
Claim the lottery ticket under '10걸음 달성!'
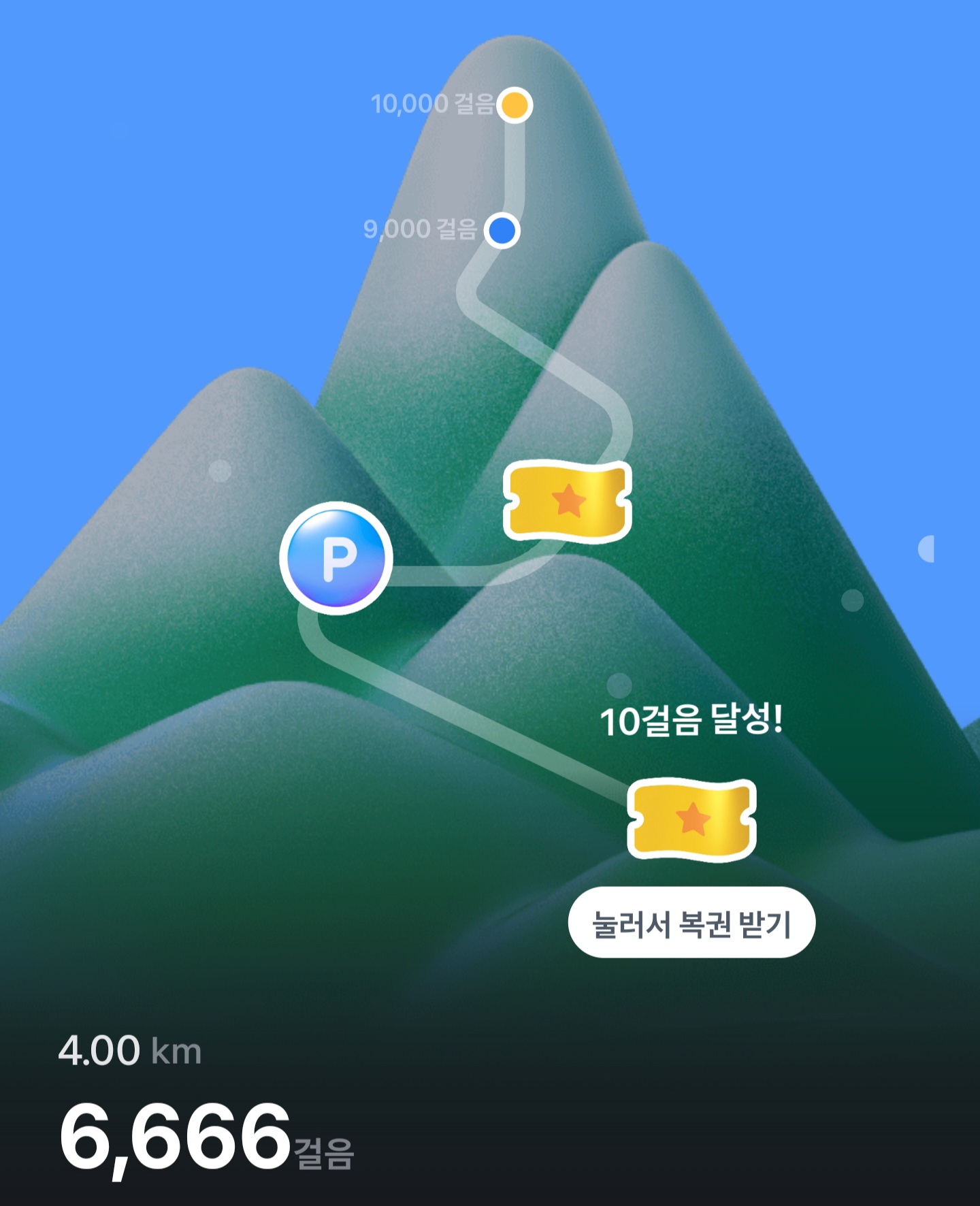(691, 819)
